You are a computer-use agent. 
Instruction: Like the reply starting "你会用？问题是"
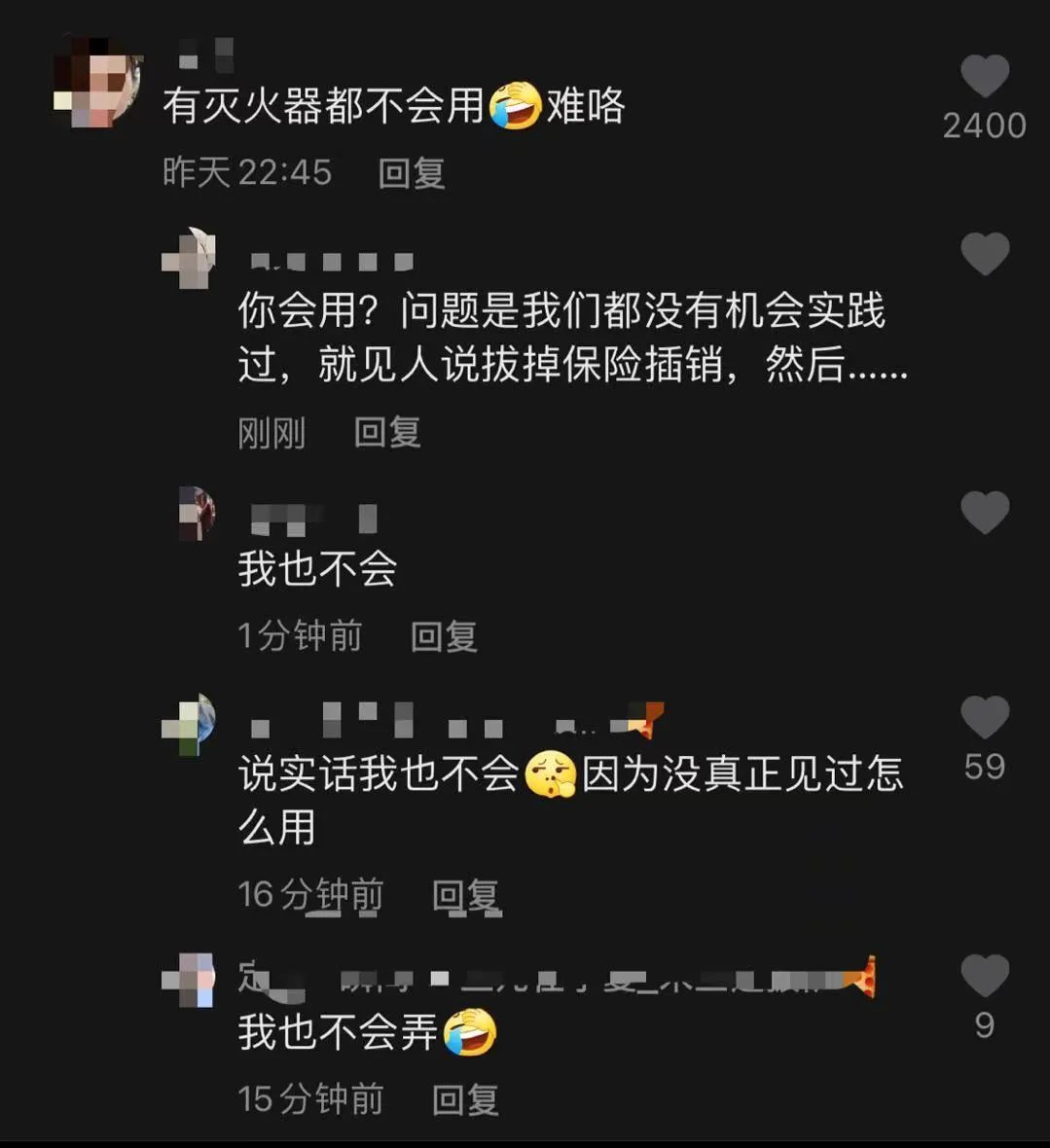click(984, 255)
